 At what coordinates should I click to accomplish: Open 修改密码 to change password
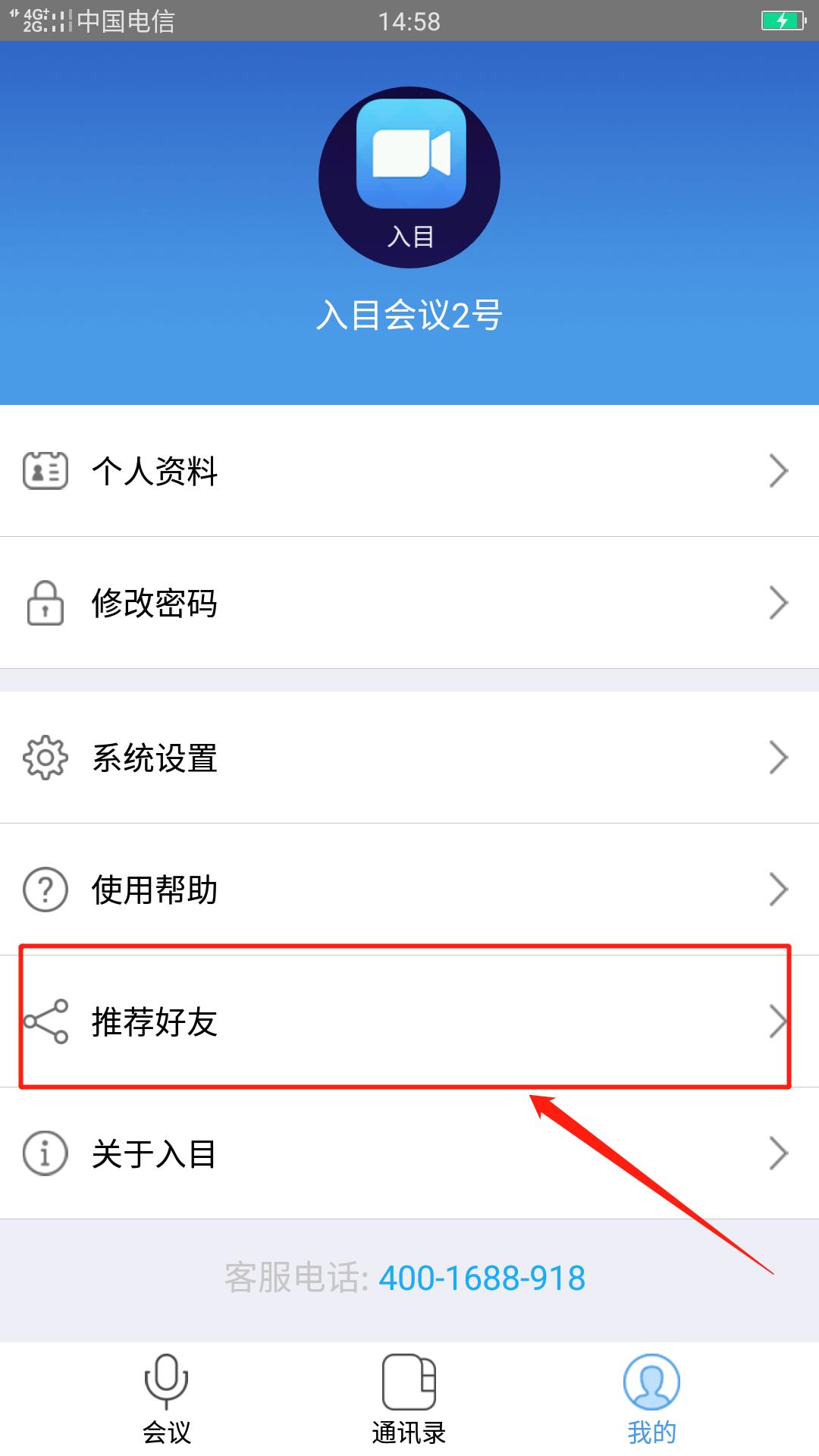409,603
